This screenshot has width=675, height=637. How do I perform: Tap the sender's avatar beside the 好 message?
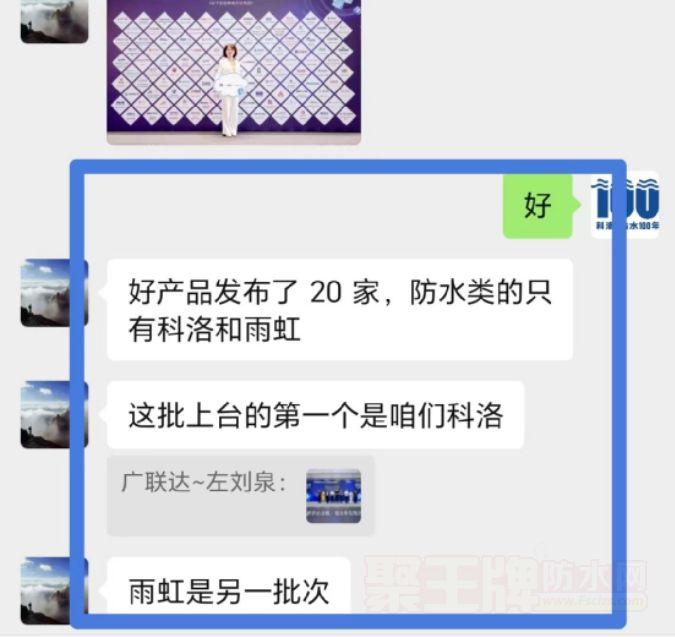(626, 206)
